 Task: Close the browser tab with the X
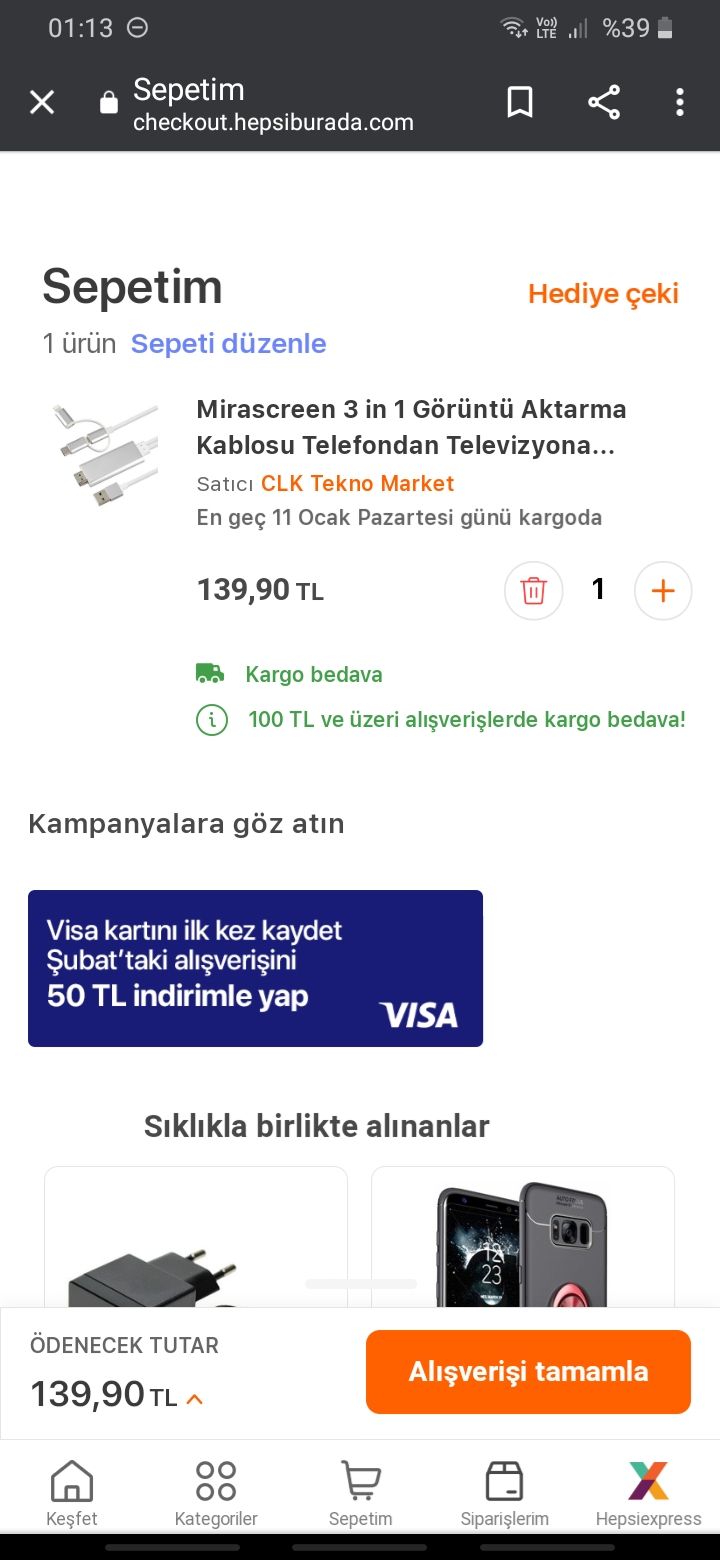[x=42, y=102]
